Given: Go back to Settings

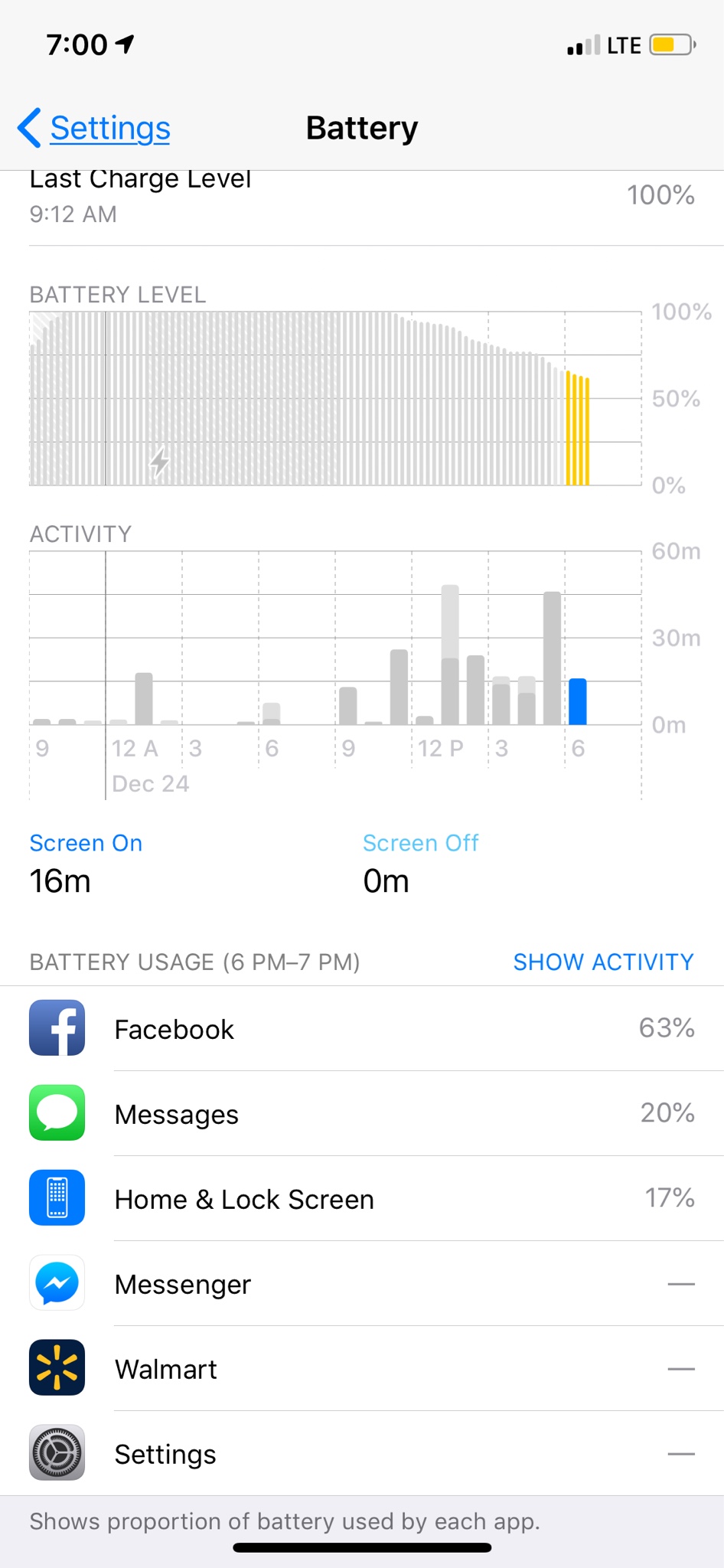Looking at the screenshot, I should pyautogui.click(x=95, y=128).
